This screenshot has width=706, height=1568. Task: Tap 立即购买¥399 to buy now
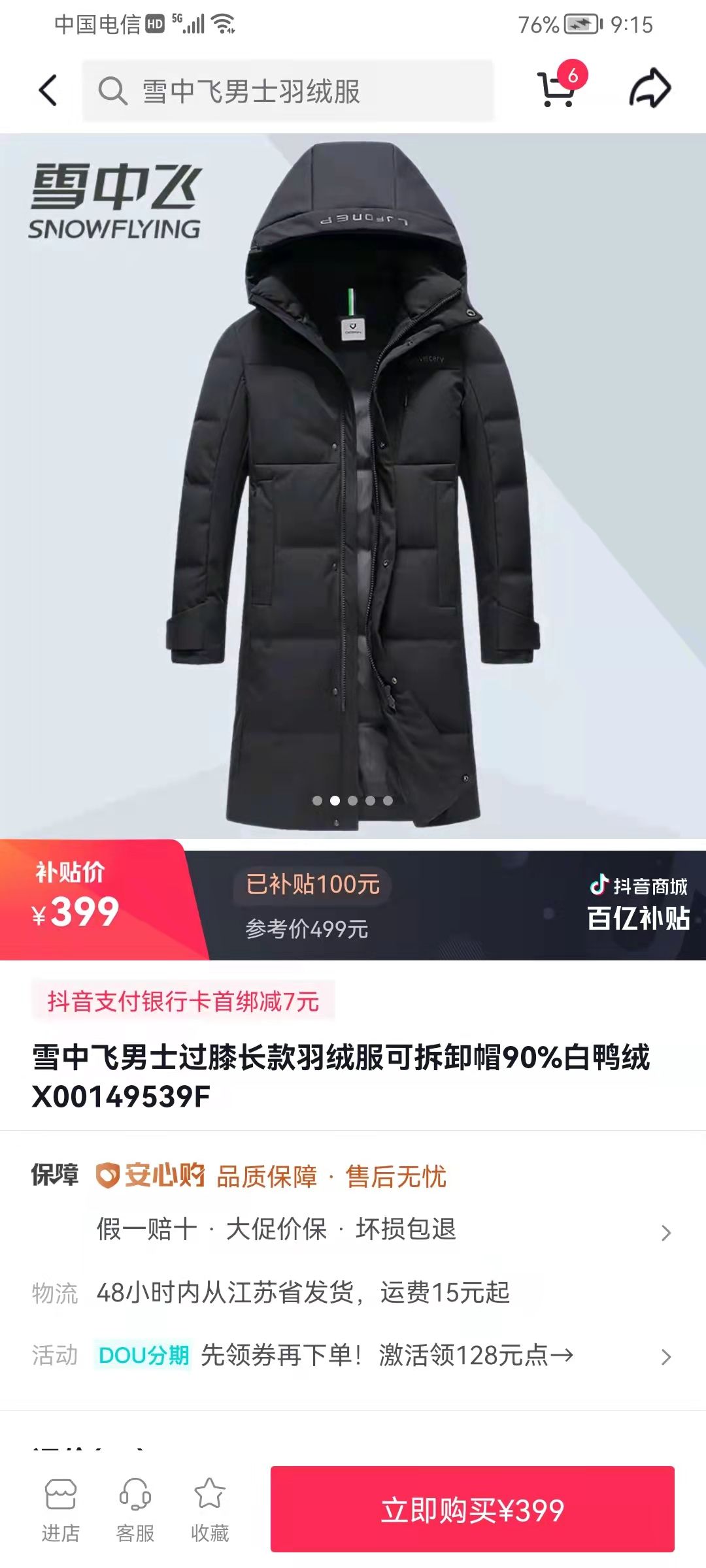(473, 1509)
